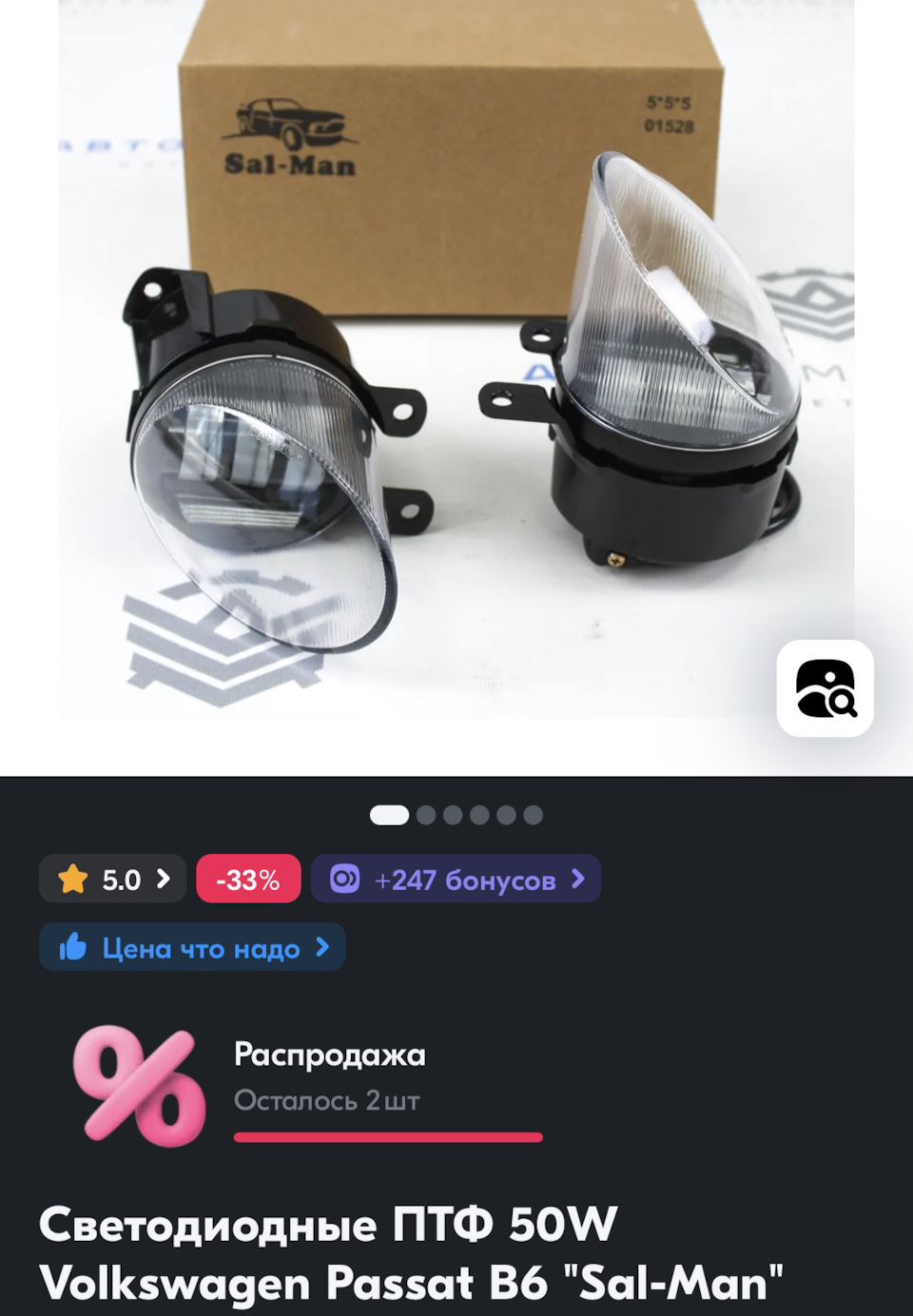Open the Цена что надо badge
Viewport: 913px width, 1316px height.
point(192,947)
